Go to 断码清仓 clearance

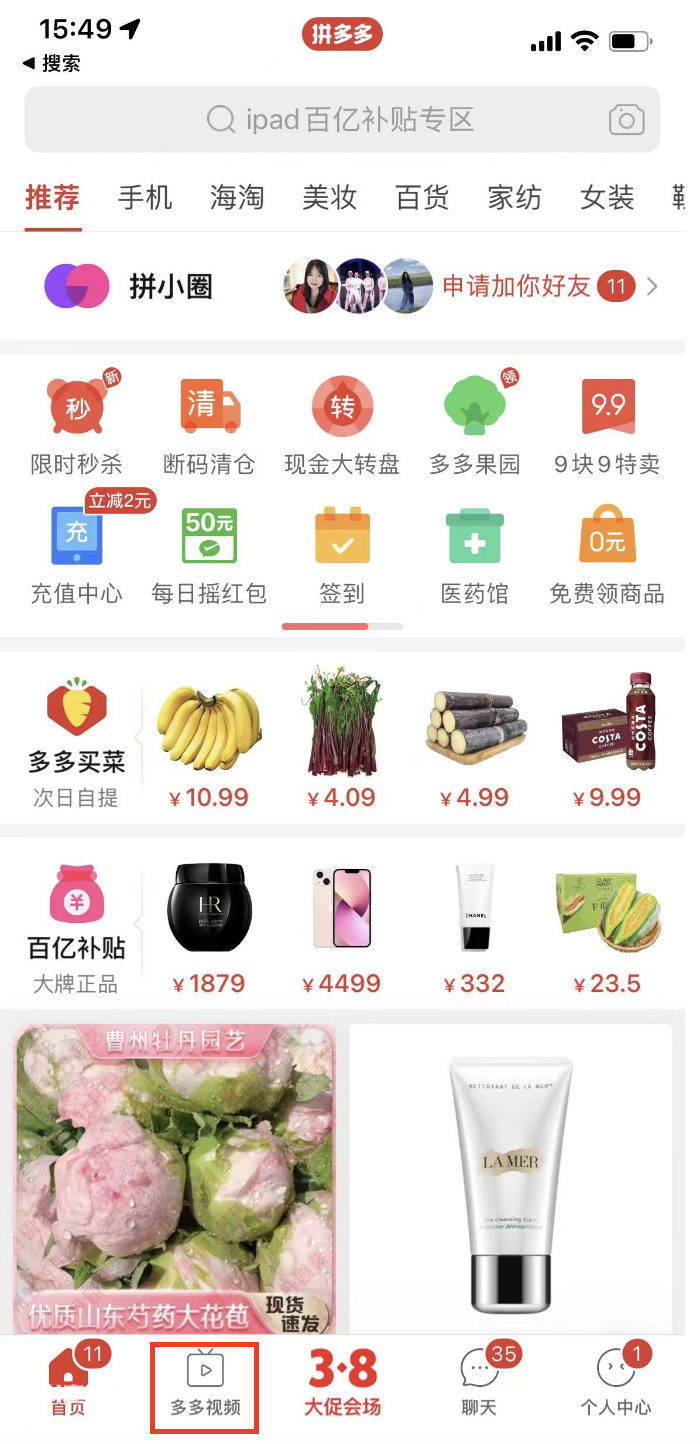tap(209, 424)
